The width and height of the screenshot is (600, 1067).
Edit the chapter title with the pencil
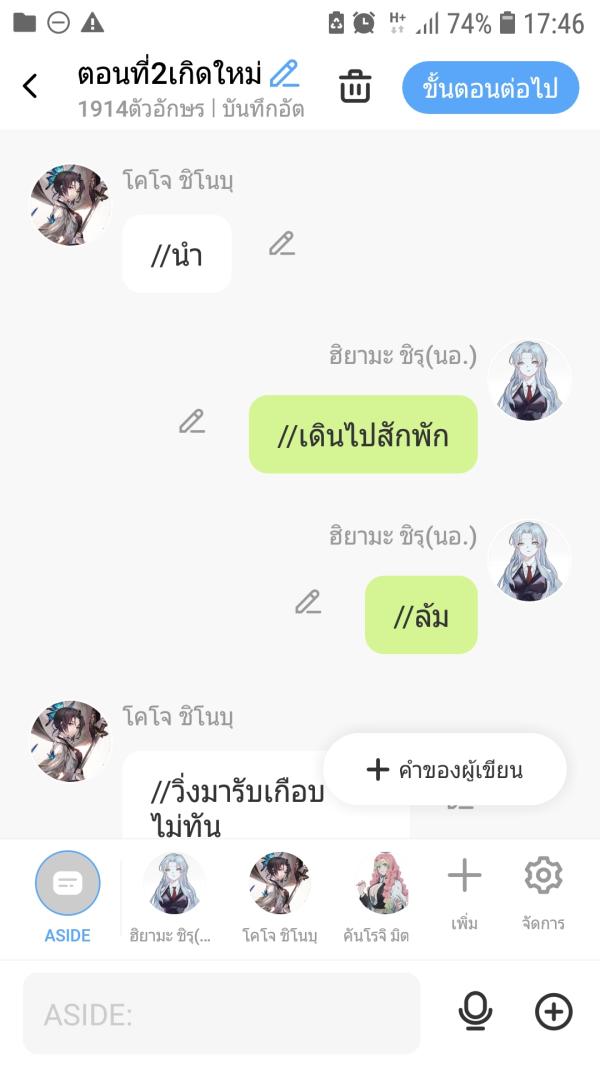(285, 74)
